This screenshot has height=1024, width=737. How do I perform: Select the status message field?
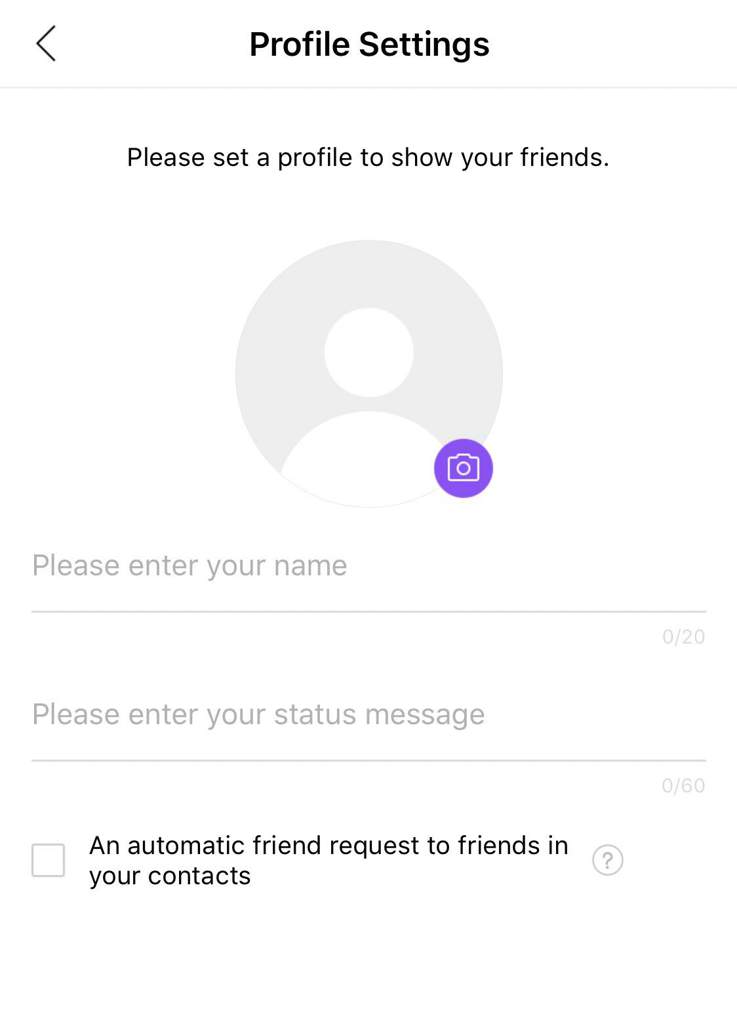click(x=368, y=716)
